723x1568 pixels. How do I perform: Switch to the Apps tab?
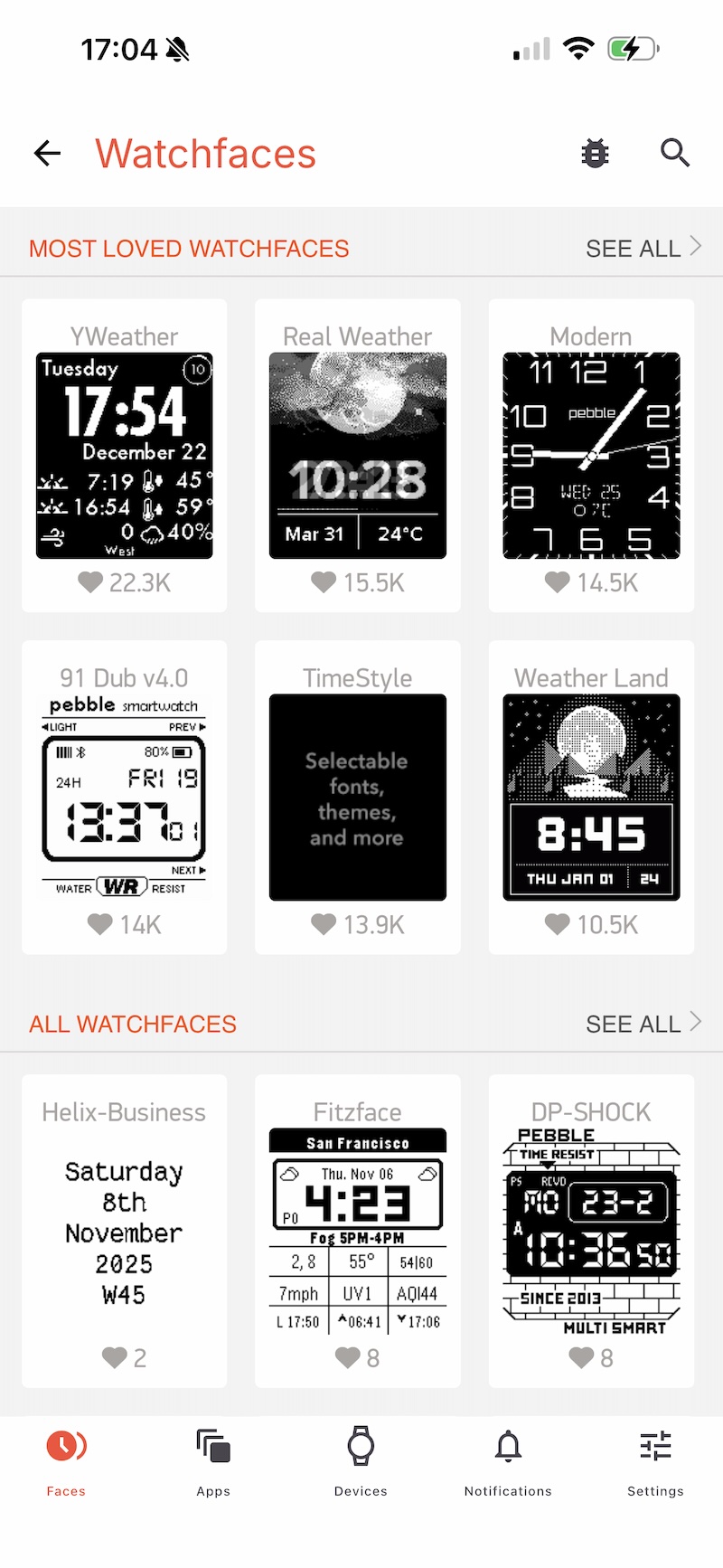pyautogui.click(x=213, y=1459)
